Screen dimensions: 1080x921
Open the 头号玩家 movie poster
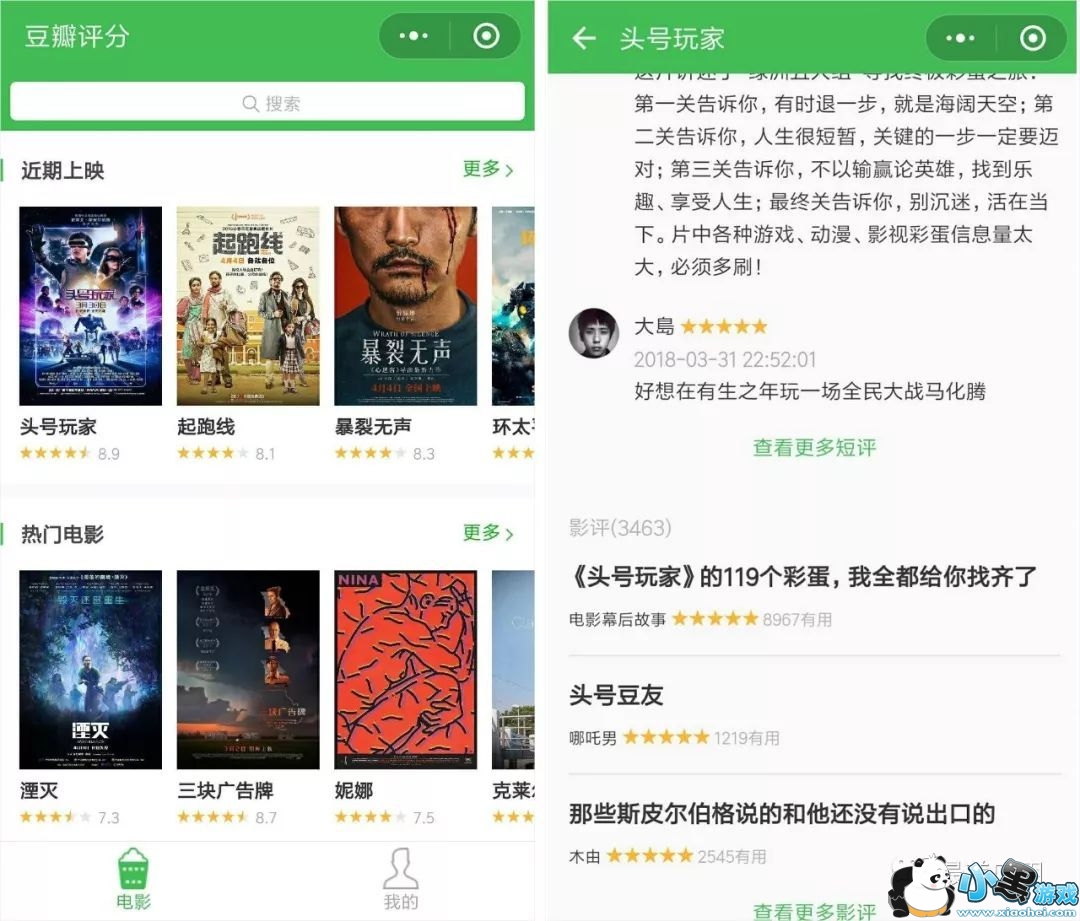[x=90, y=305]
